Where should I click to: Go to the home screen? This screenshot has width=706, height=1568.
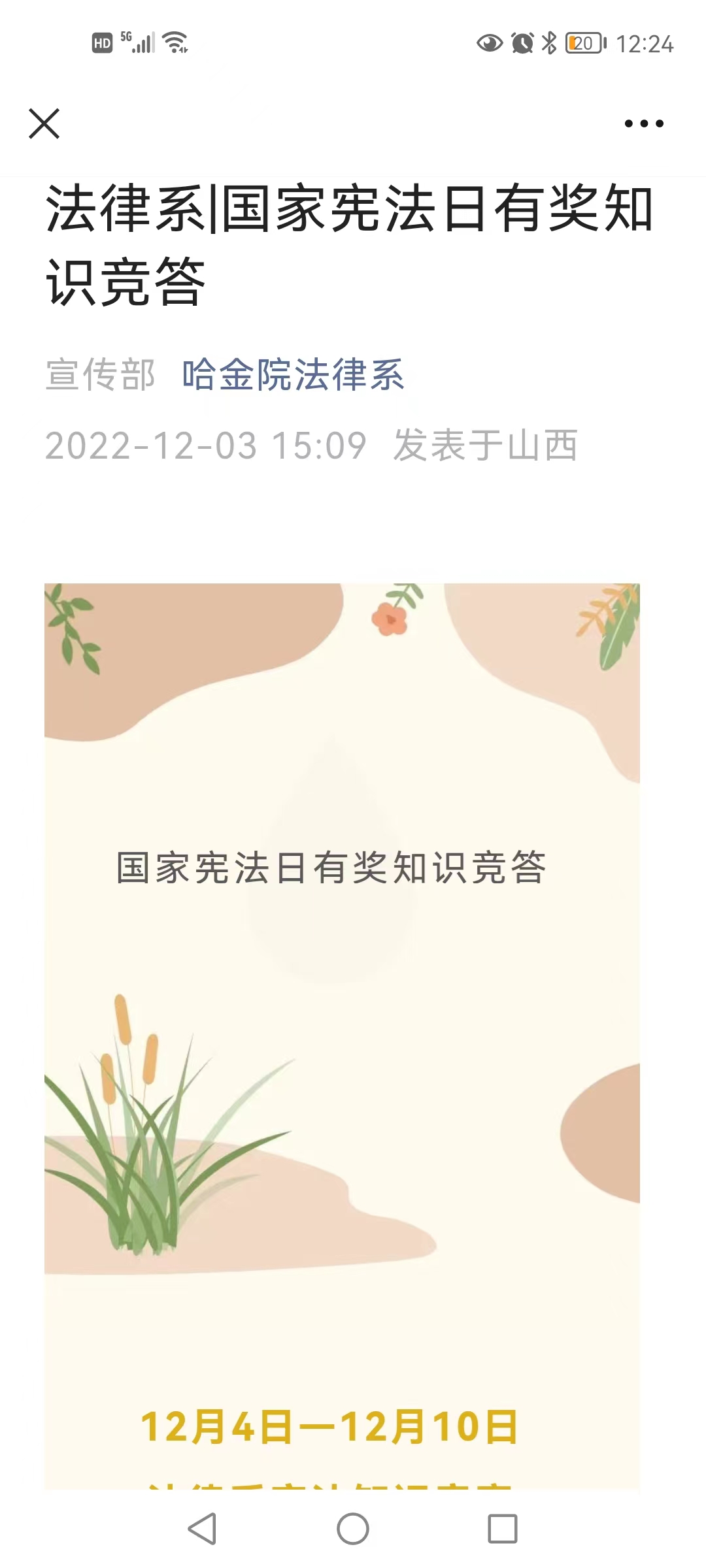353,1529
